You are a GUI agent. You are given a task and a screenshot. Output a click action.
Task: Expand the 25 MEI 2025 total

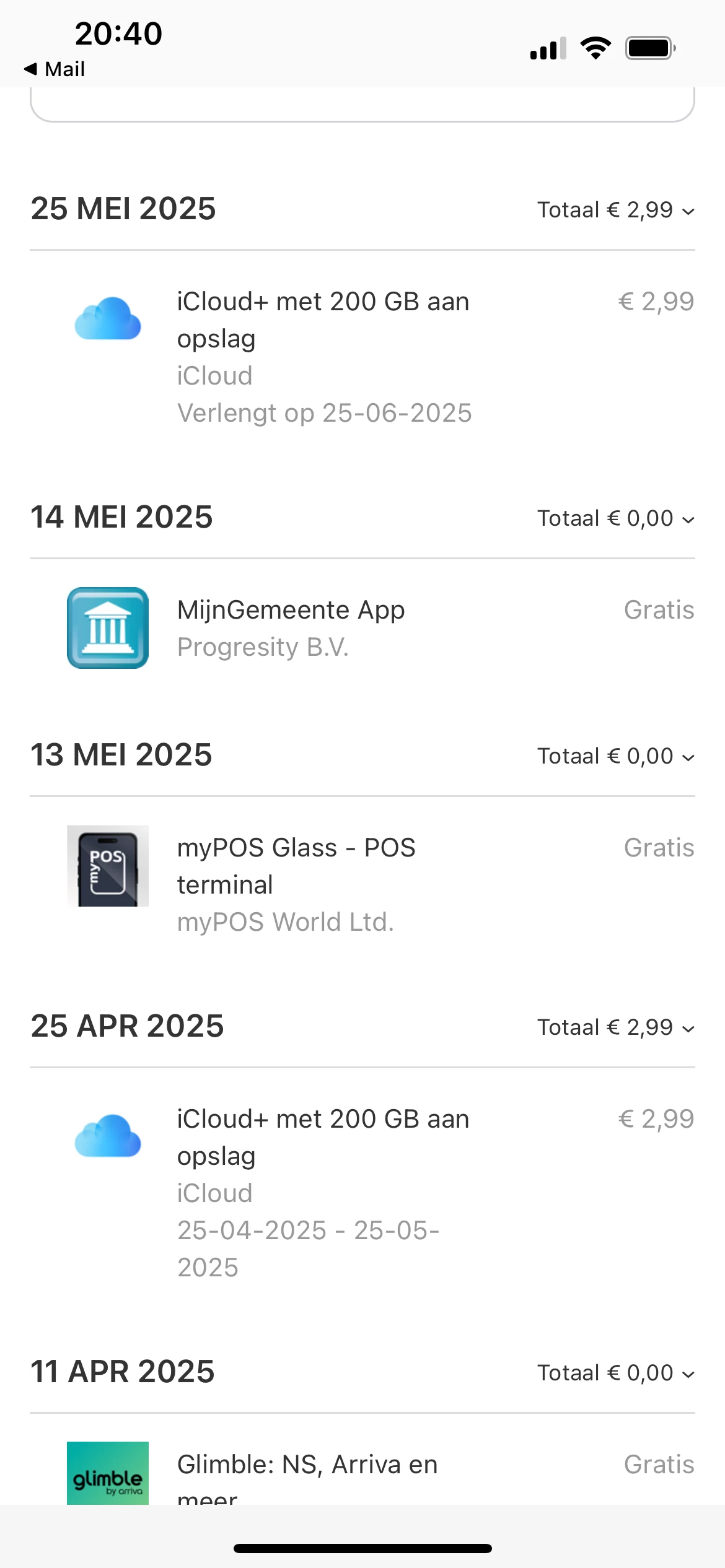coord(616,210)
